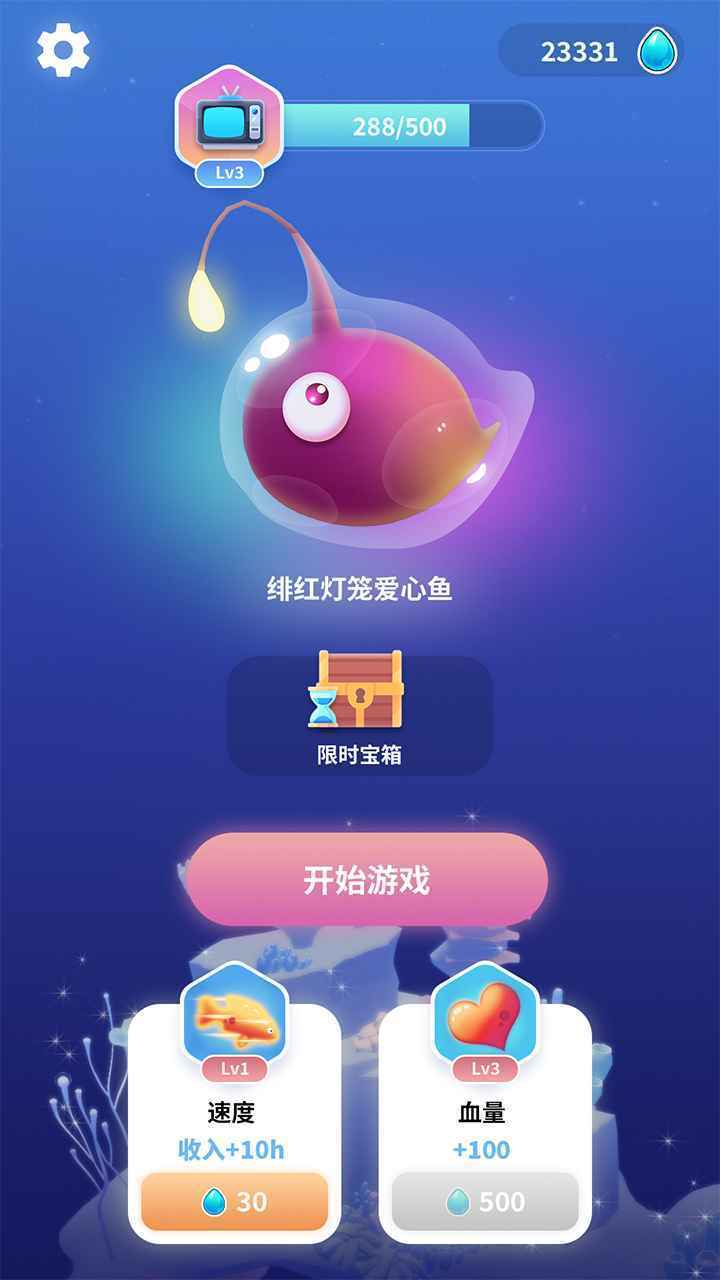The height and width of the screenshot is (1280, 720).
Task: Click the +100 health bonus text
Action: click(481, 1149)
